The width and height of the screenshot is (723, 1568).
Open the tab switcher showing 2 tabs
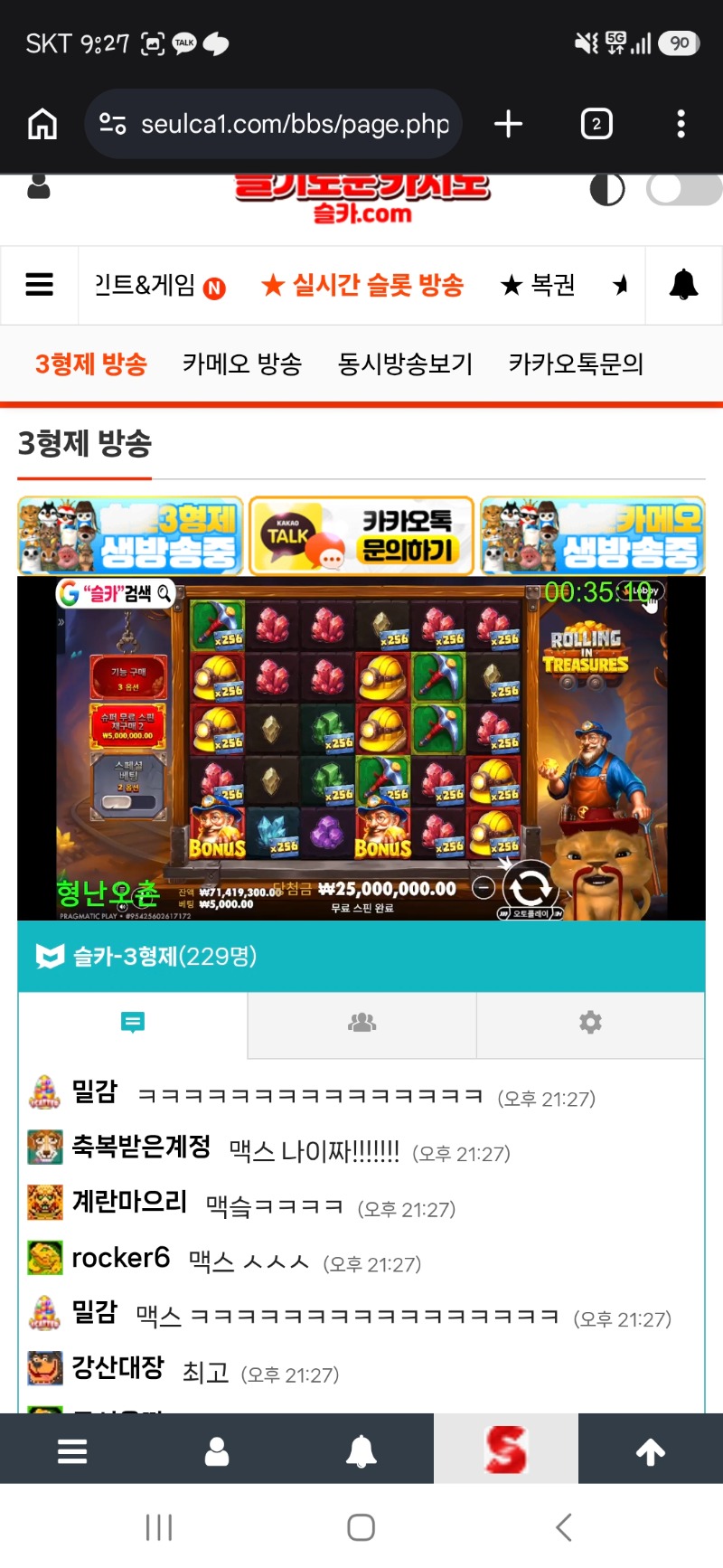point(596,124)
